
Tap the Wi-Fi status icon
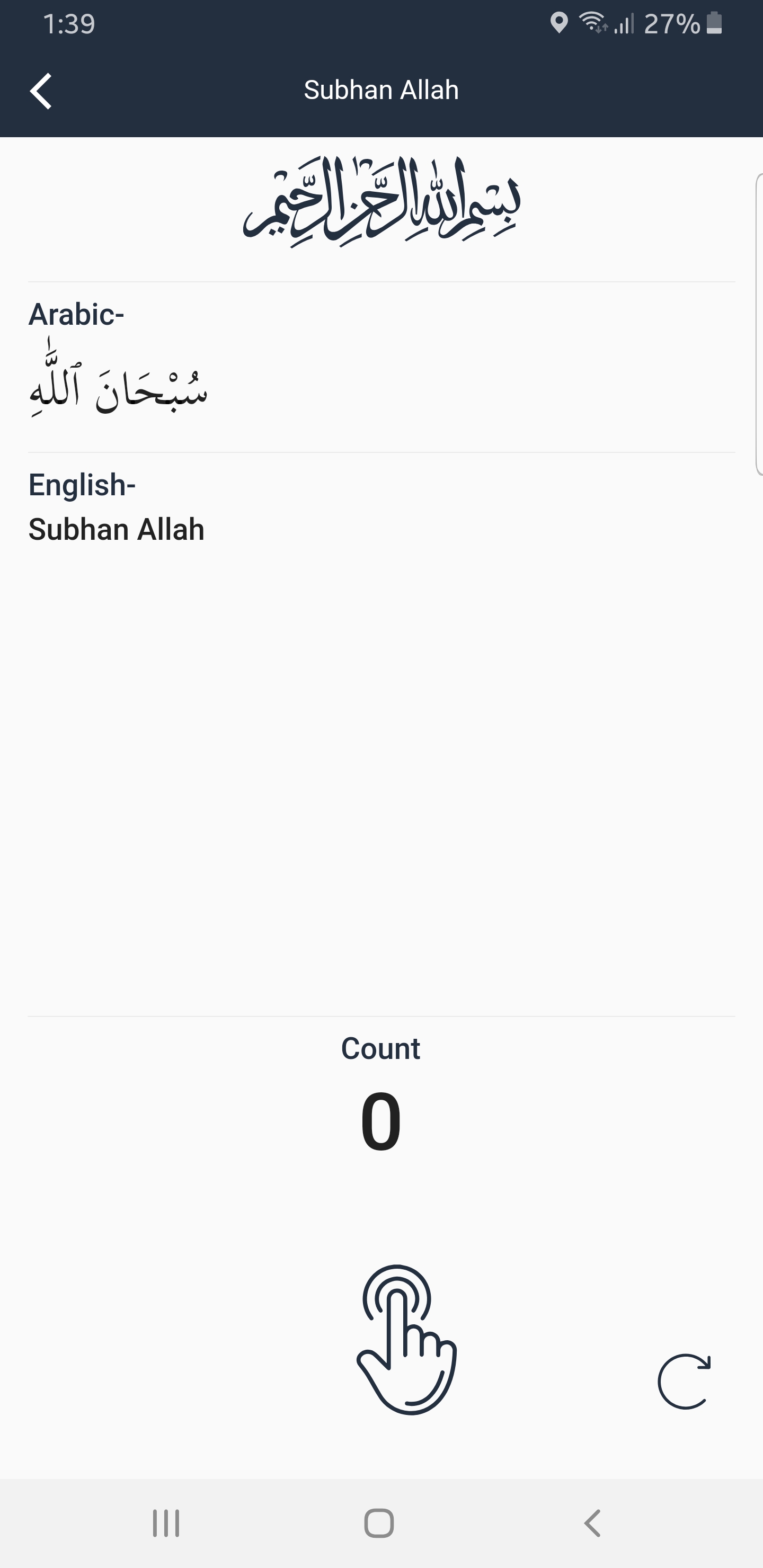591,24
